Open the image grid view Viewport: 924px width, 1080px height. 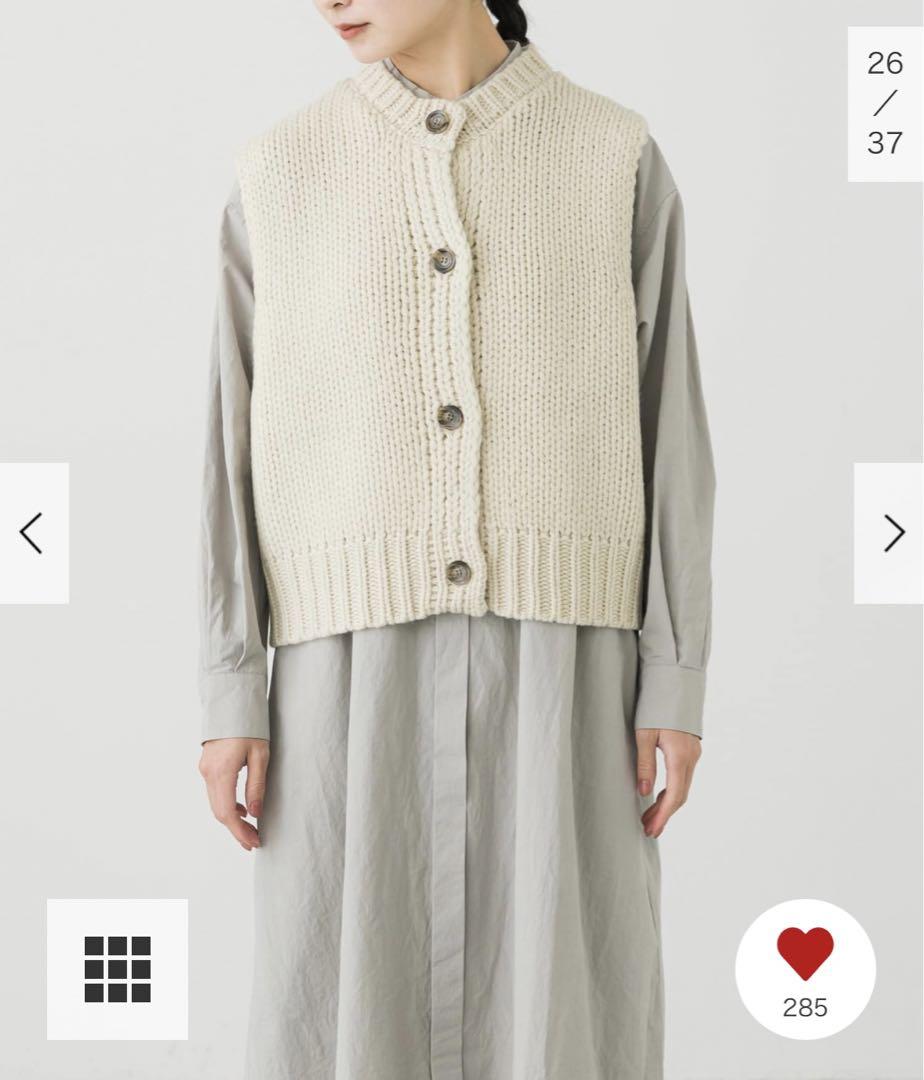click(x=117, y=968)
